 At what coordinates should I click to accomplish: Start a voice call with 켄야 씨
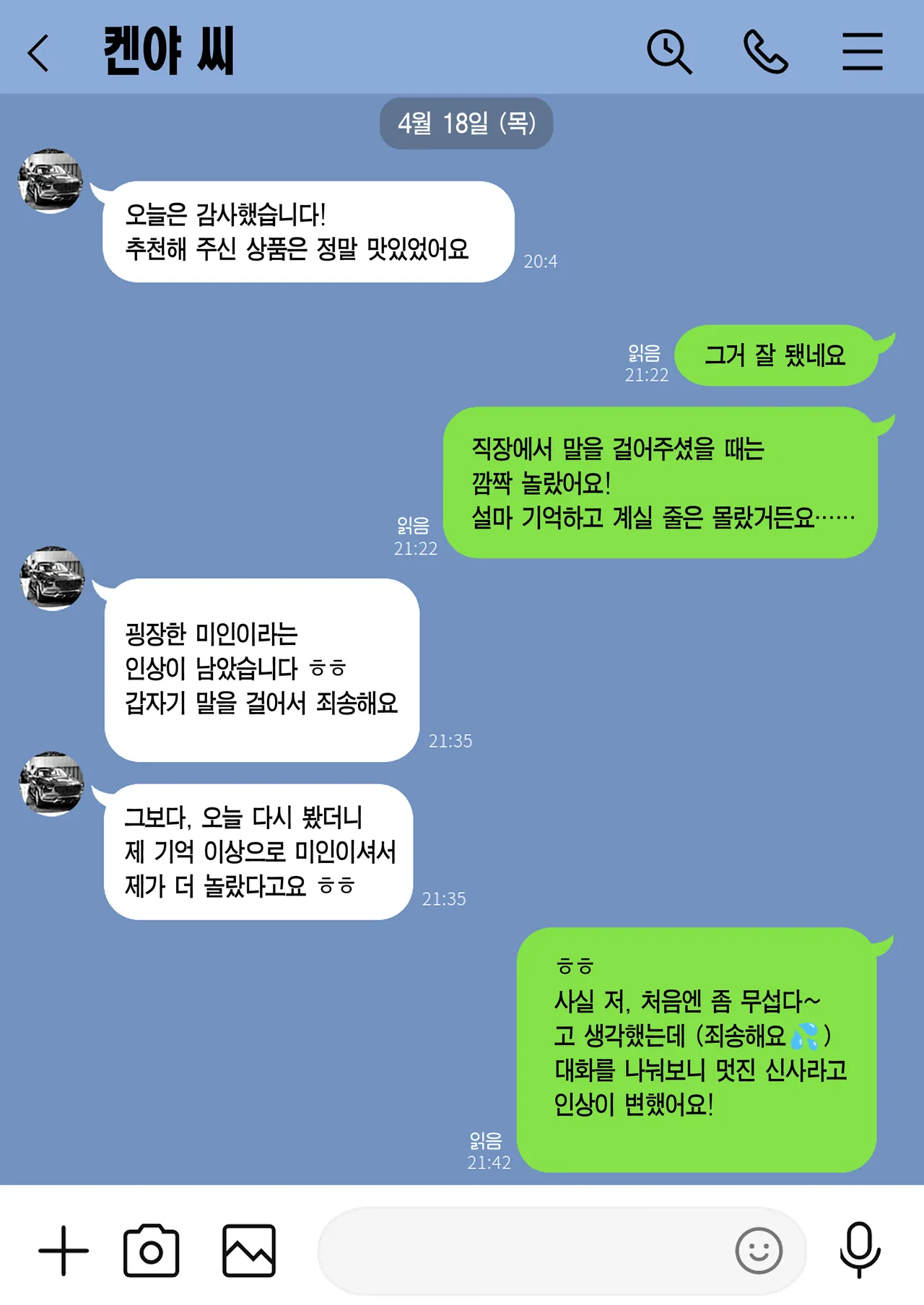click(765, 52)
